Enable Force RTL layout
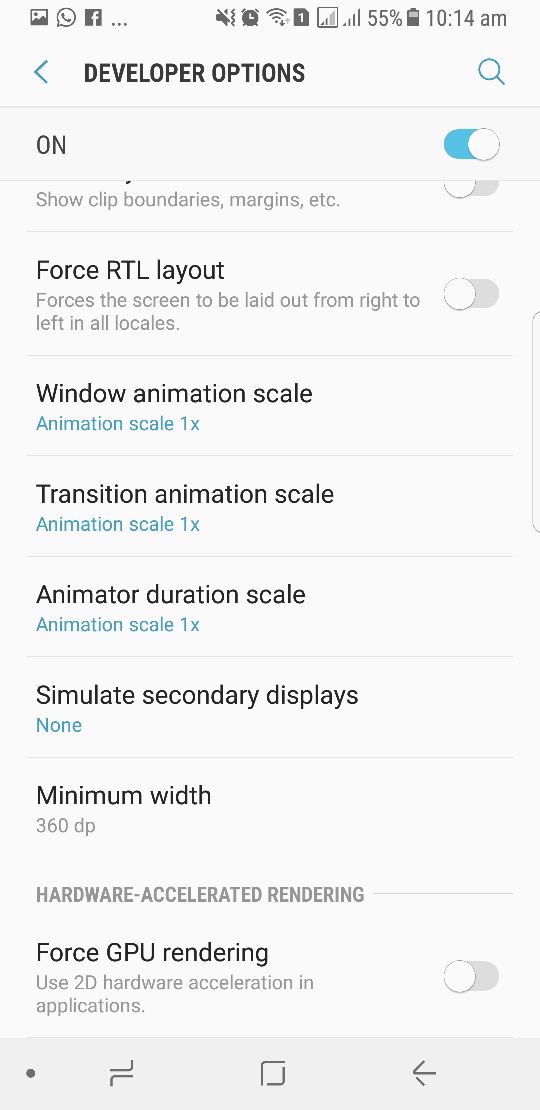540x1110 pixels. point(471,293)
